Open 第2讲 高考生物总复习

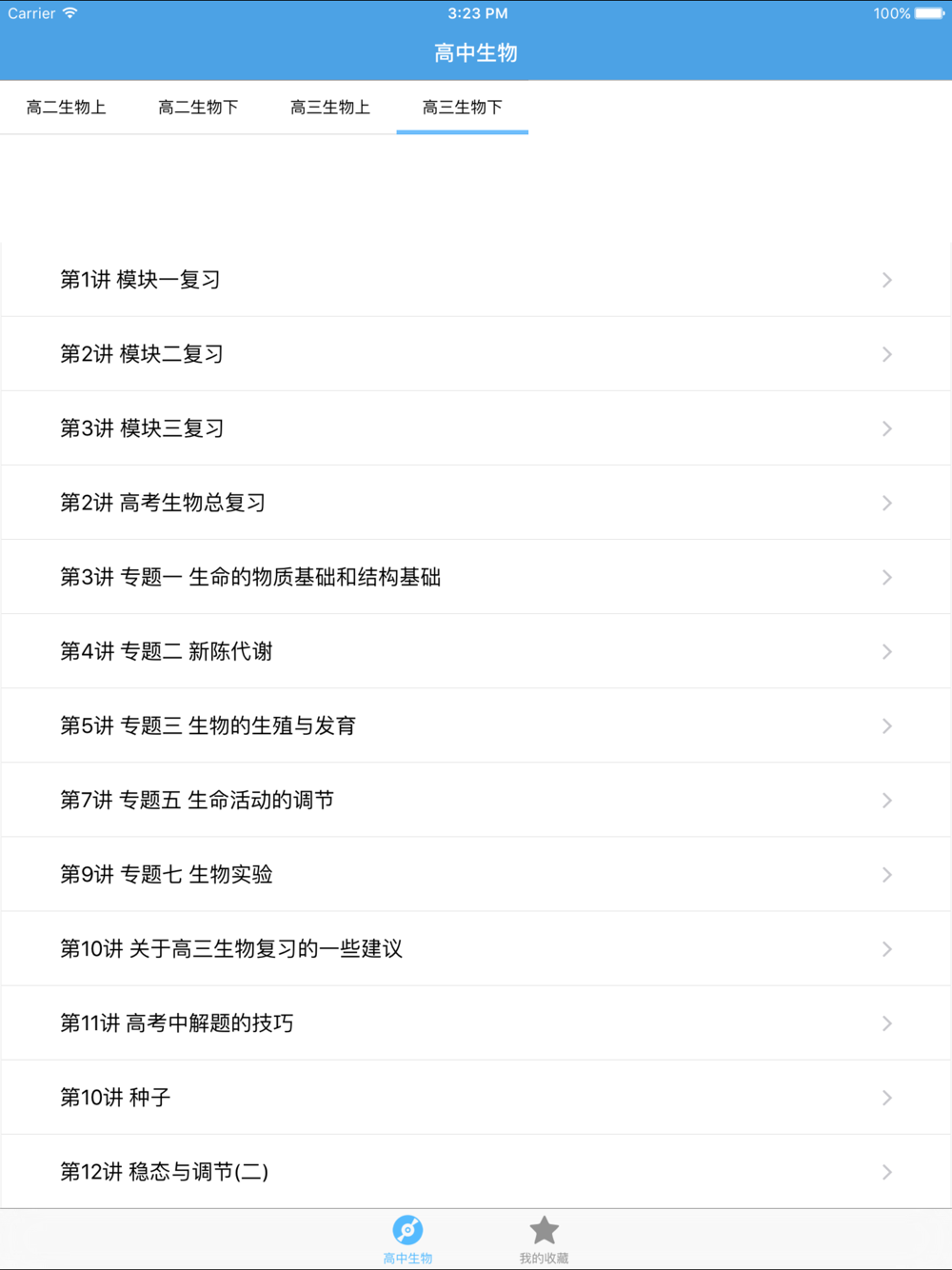pyautogui.click(x=476, y=503)
